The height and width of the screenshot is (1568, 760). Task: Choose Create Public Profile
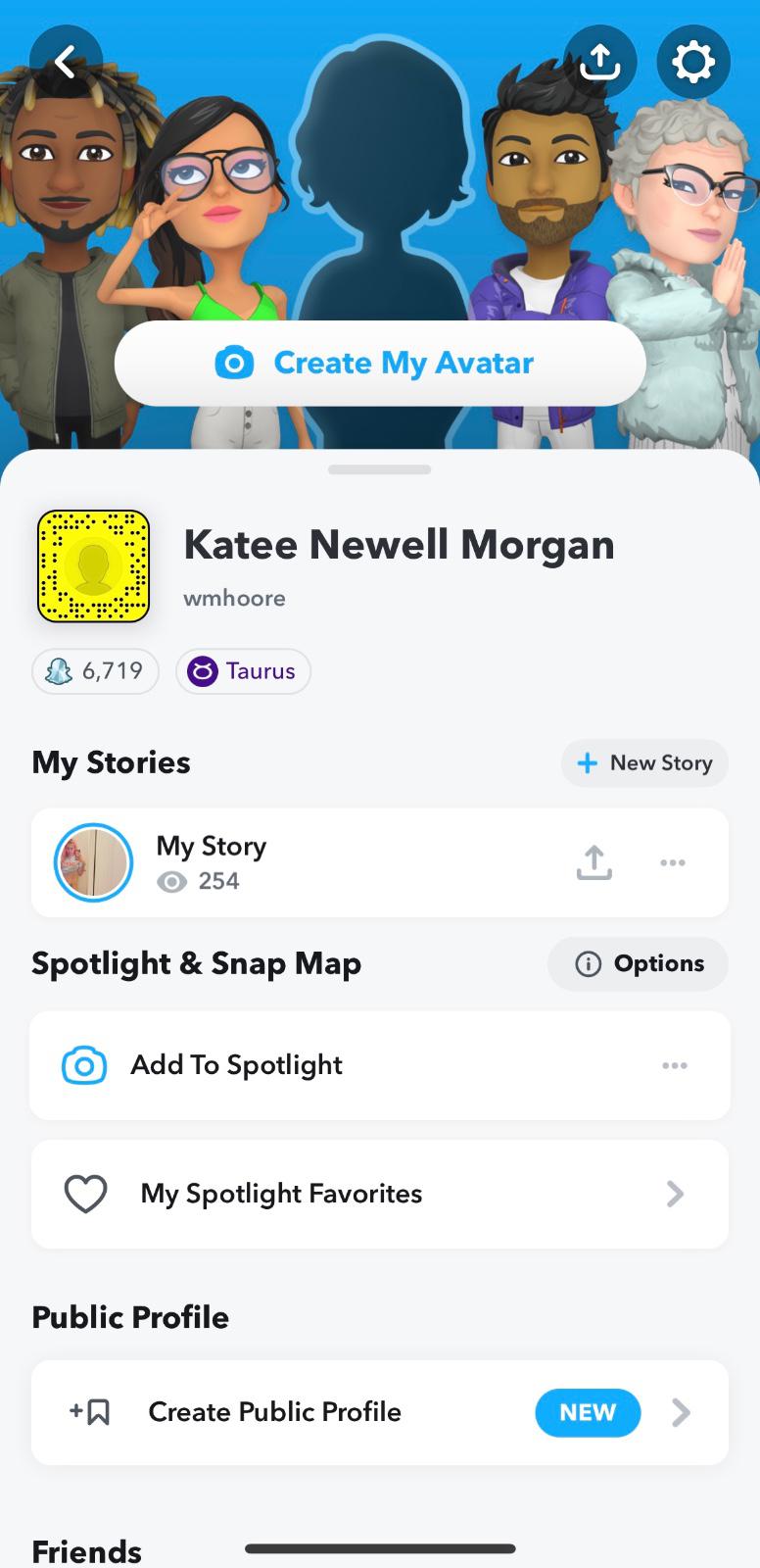380,1412
